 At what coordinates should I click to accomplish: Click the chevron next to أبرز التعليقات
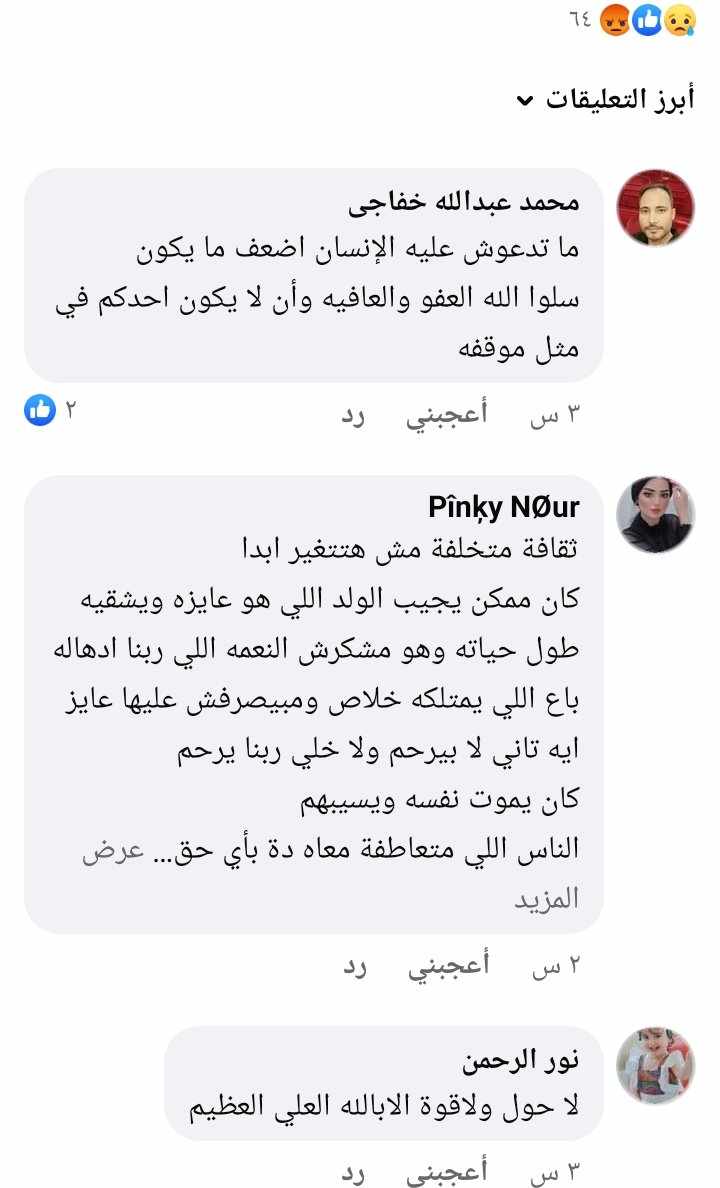coord(523,98)
